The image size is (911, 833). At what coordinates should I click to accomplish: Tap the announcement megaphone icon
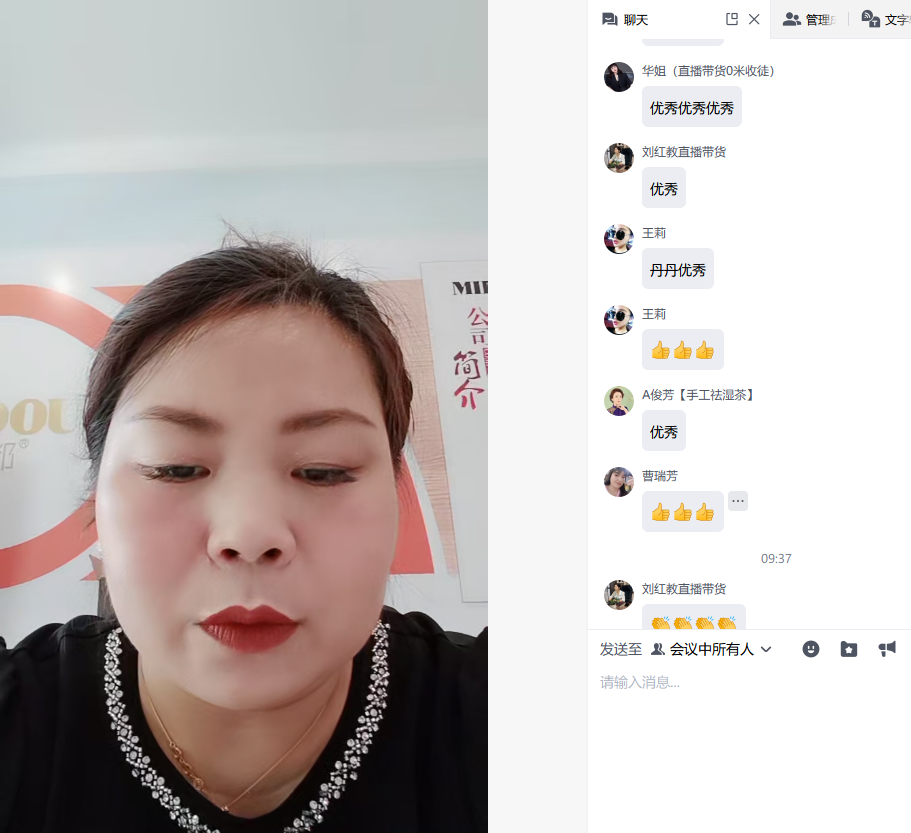coord(887,649)
